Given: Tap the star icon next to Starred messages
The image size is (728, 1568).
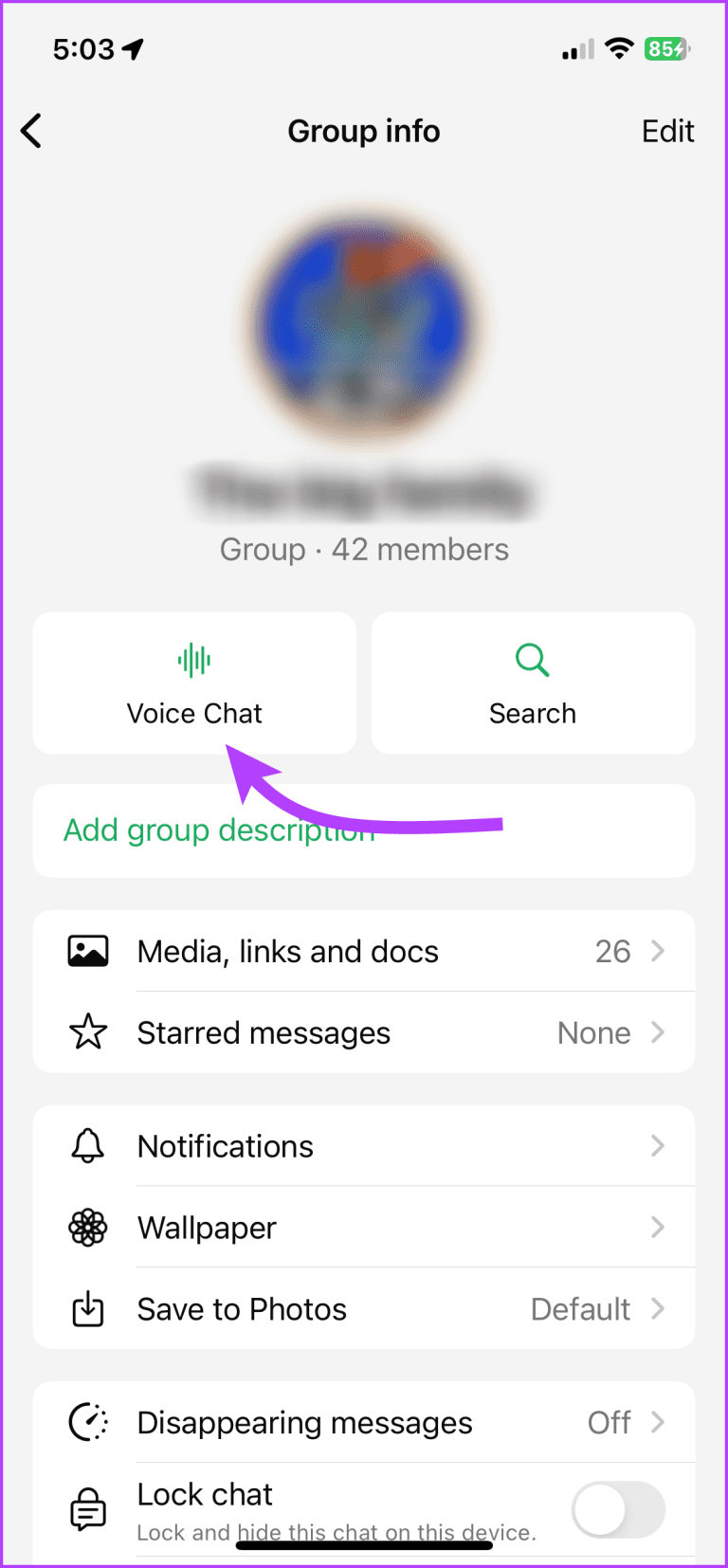Looking at the screenshot, I should [87, 1032].
